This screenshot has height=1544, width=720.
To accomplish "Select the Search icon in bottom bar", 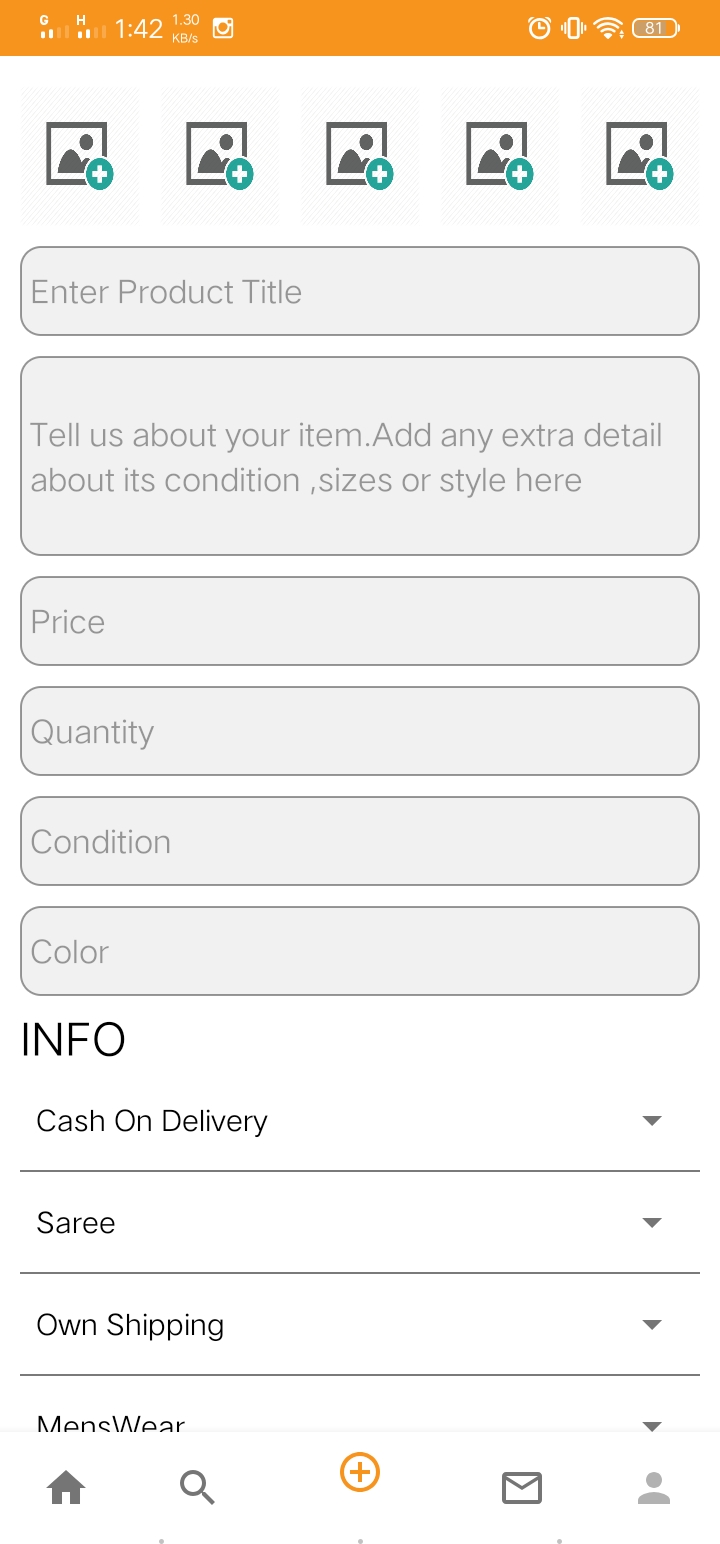I will tap(197, 1487).
